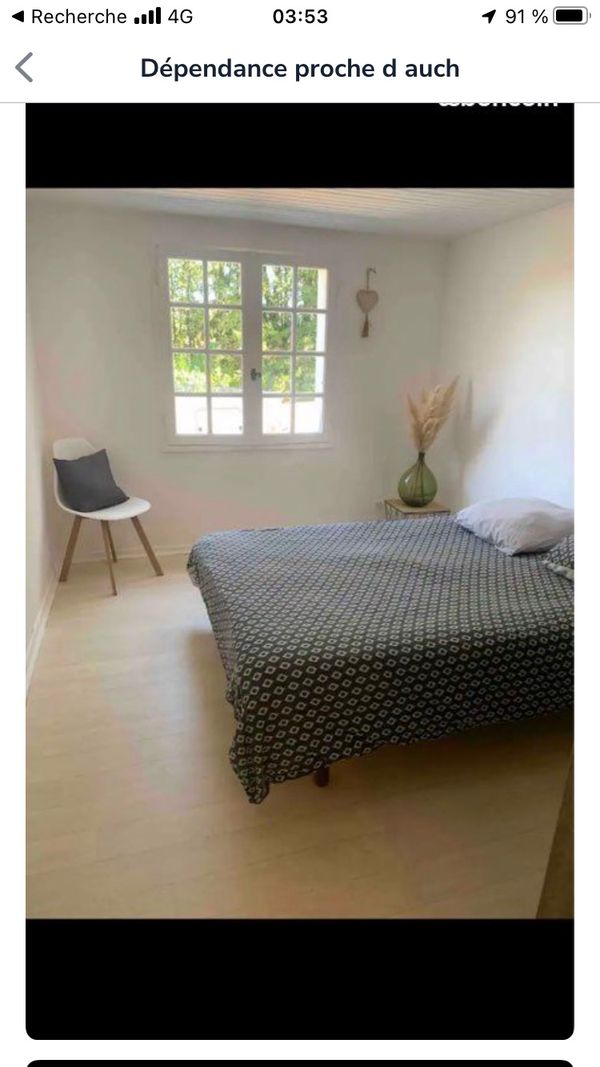Go back from the Dépendance proche d auch listing
The height and width of the screenshot is (1067, 600).
coord(25,68)
